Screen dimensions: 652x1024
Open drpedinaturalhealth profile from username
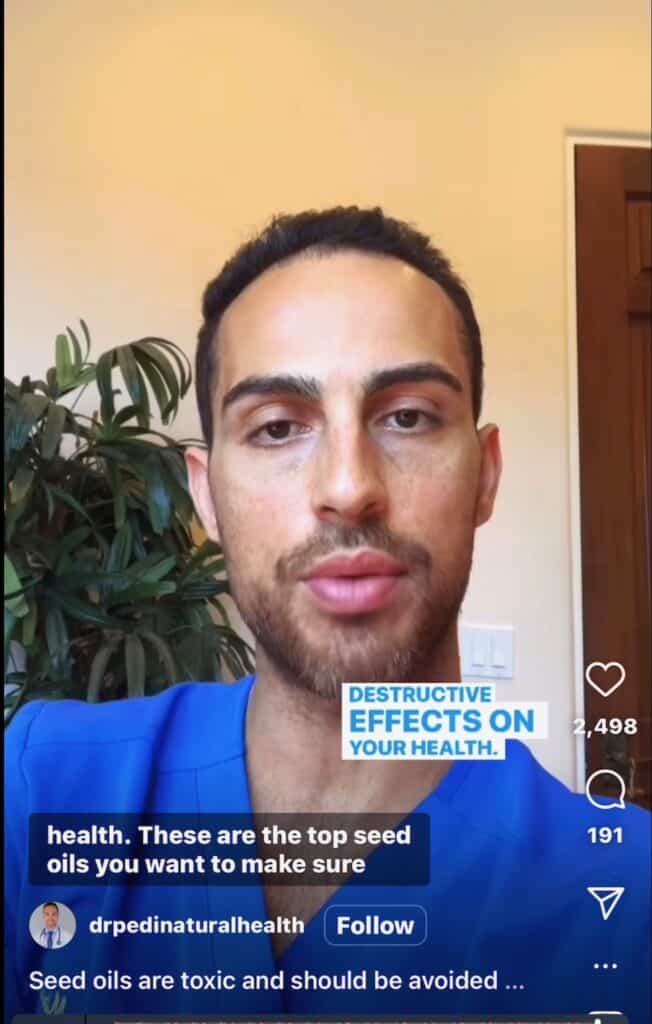tap(196, 926)
